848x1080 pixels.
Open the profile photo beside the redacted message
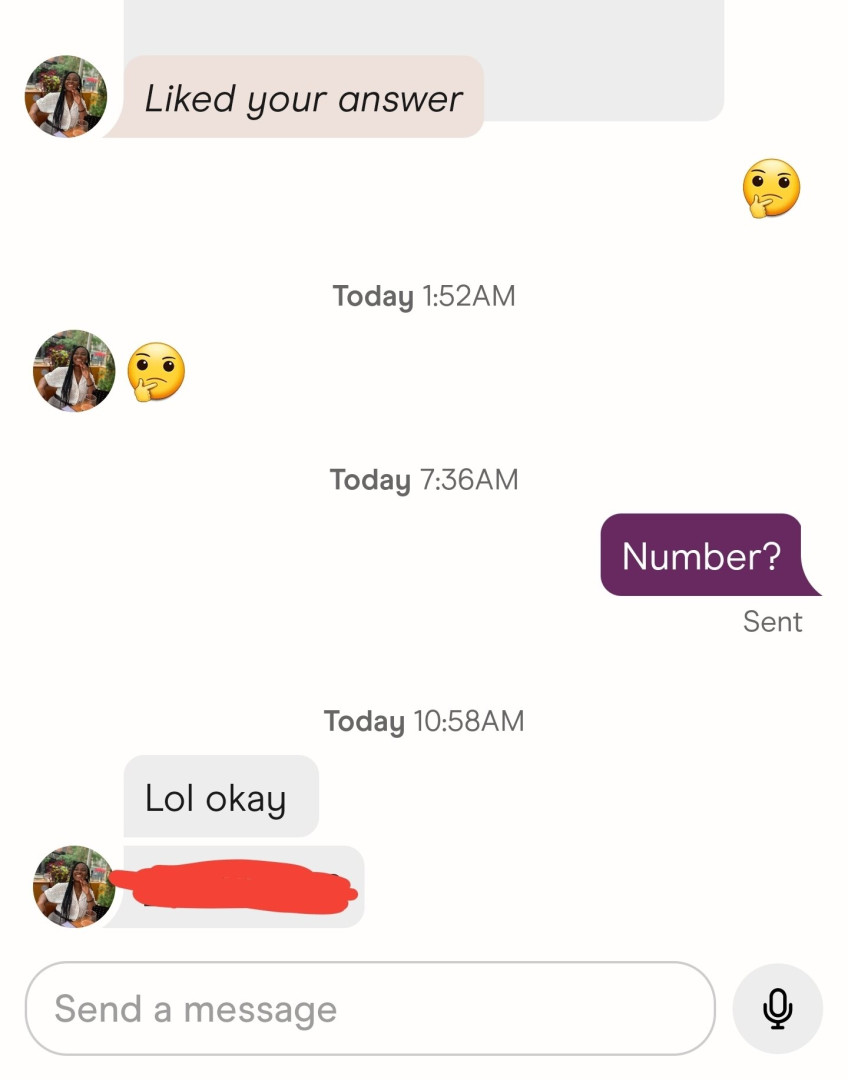click(x=74, y=887)
